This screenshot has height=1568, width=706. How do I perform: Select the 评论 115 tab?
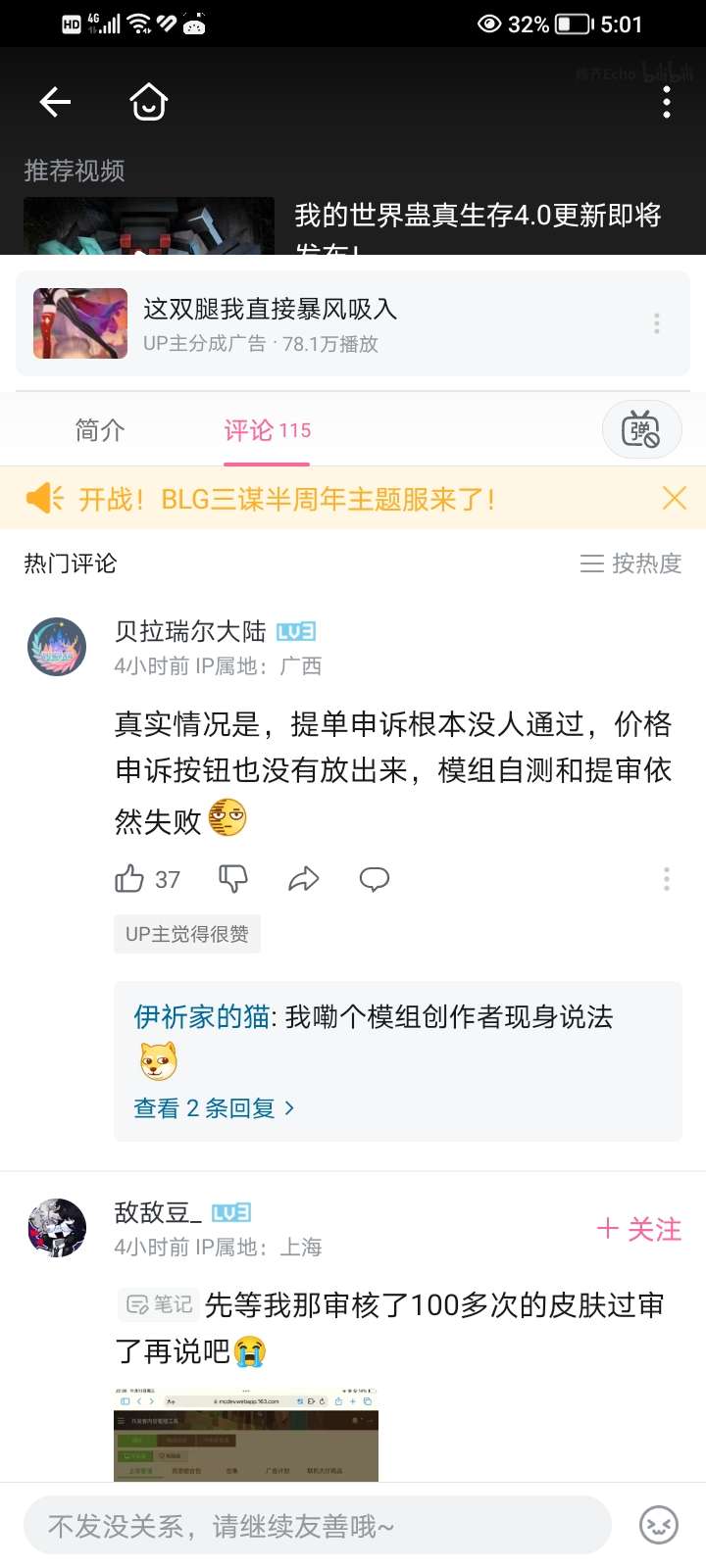pos(267,430)
